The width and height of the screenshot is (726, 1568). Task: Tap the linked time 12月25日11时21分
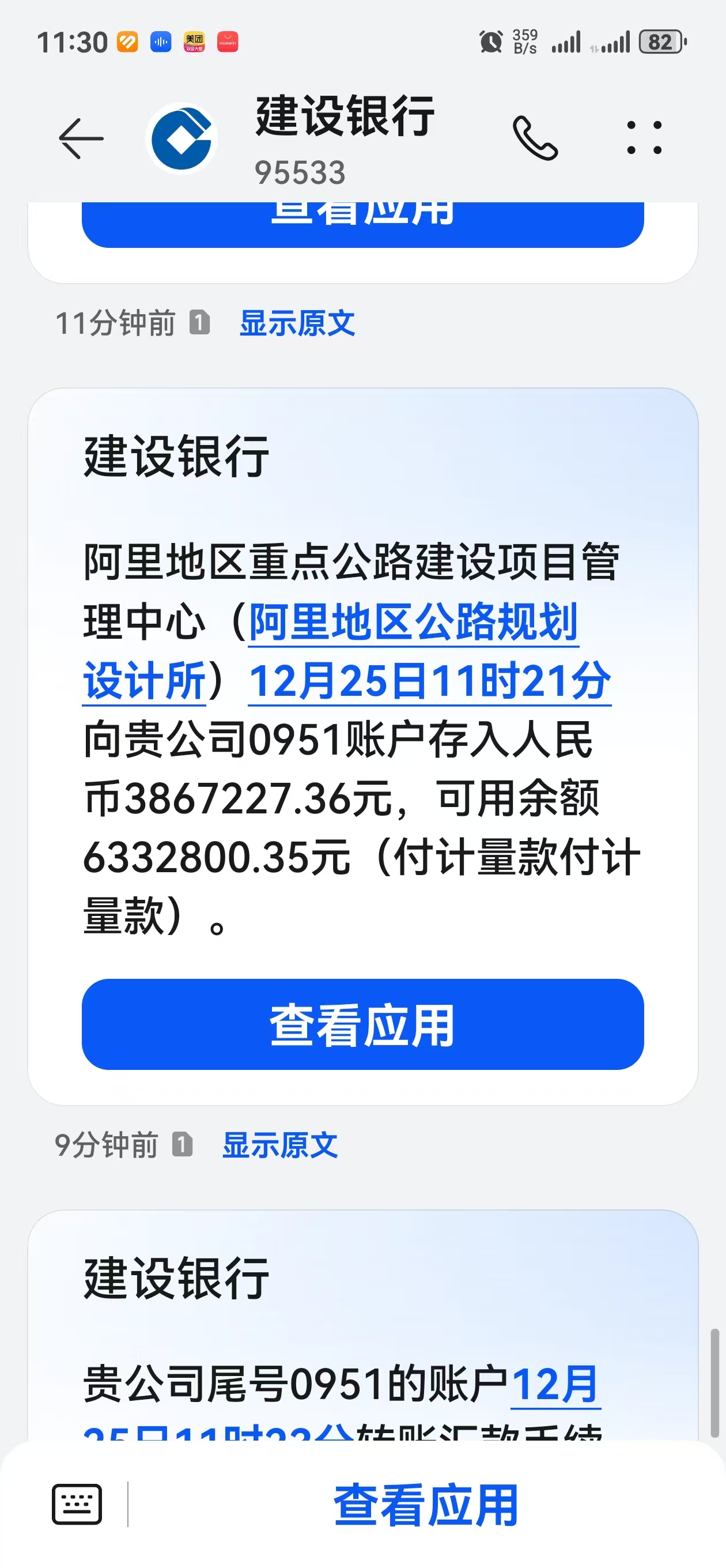pyautogui.click(x=430, y=681)
